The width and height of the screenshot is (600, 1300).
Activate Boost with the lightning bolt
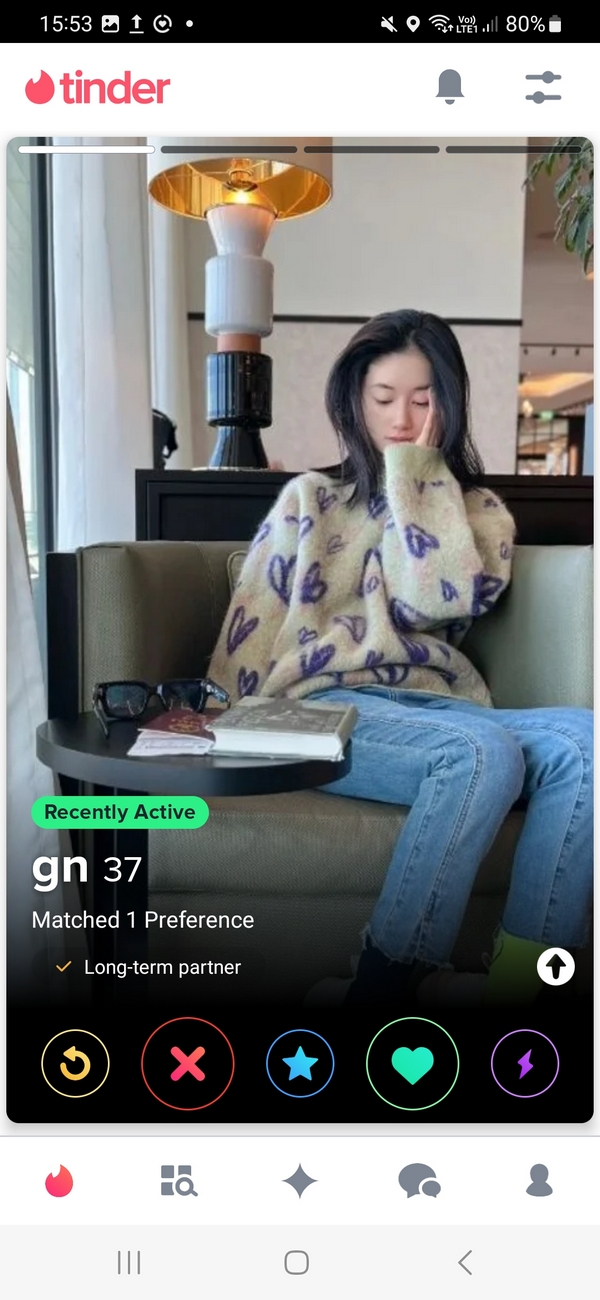(525, 1064)
